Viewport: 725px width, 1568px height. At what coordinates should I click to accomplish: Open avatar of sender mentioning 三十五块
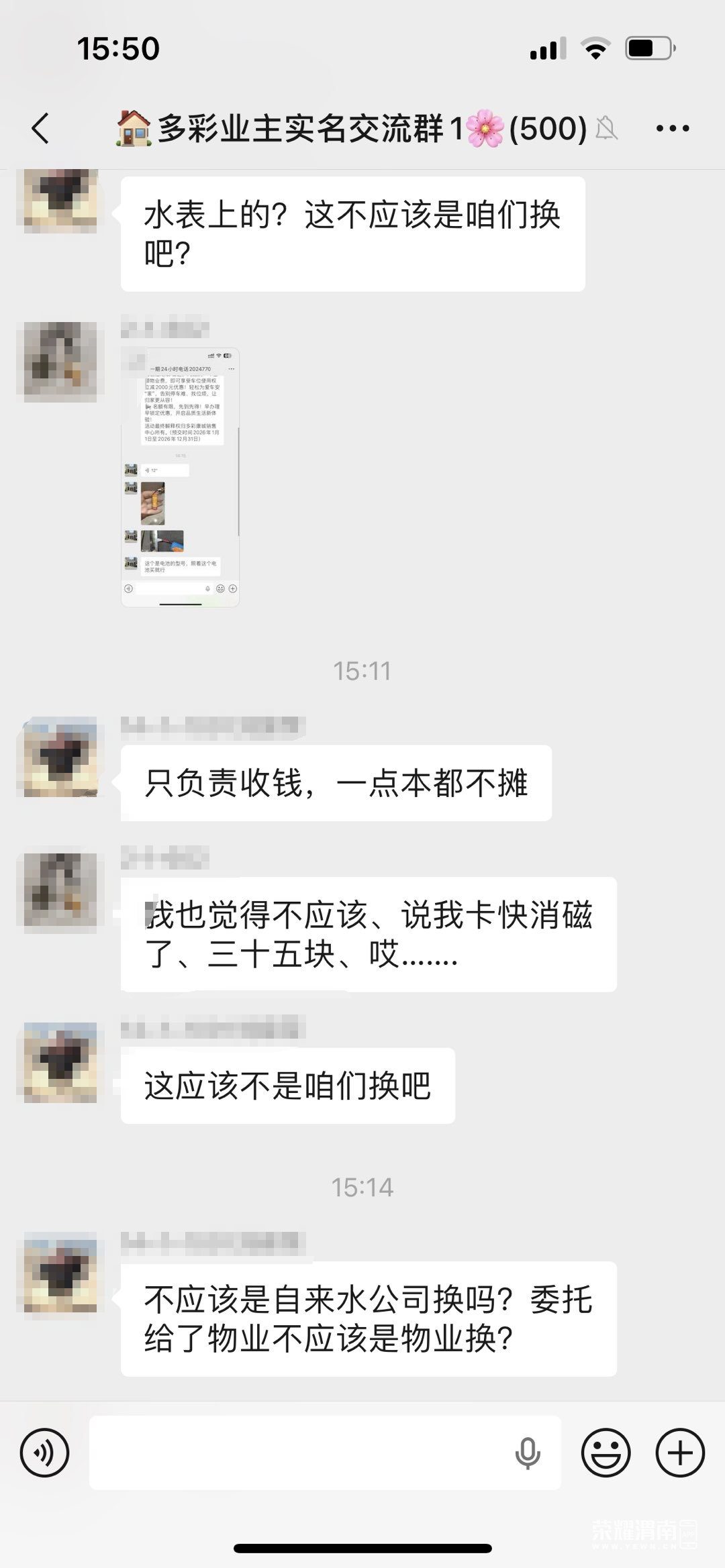tap(60, 892)
